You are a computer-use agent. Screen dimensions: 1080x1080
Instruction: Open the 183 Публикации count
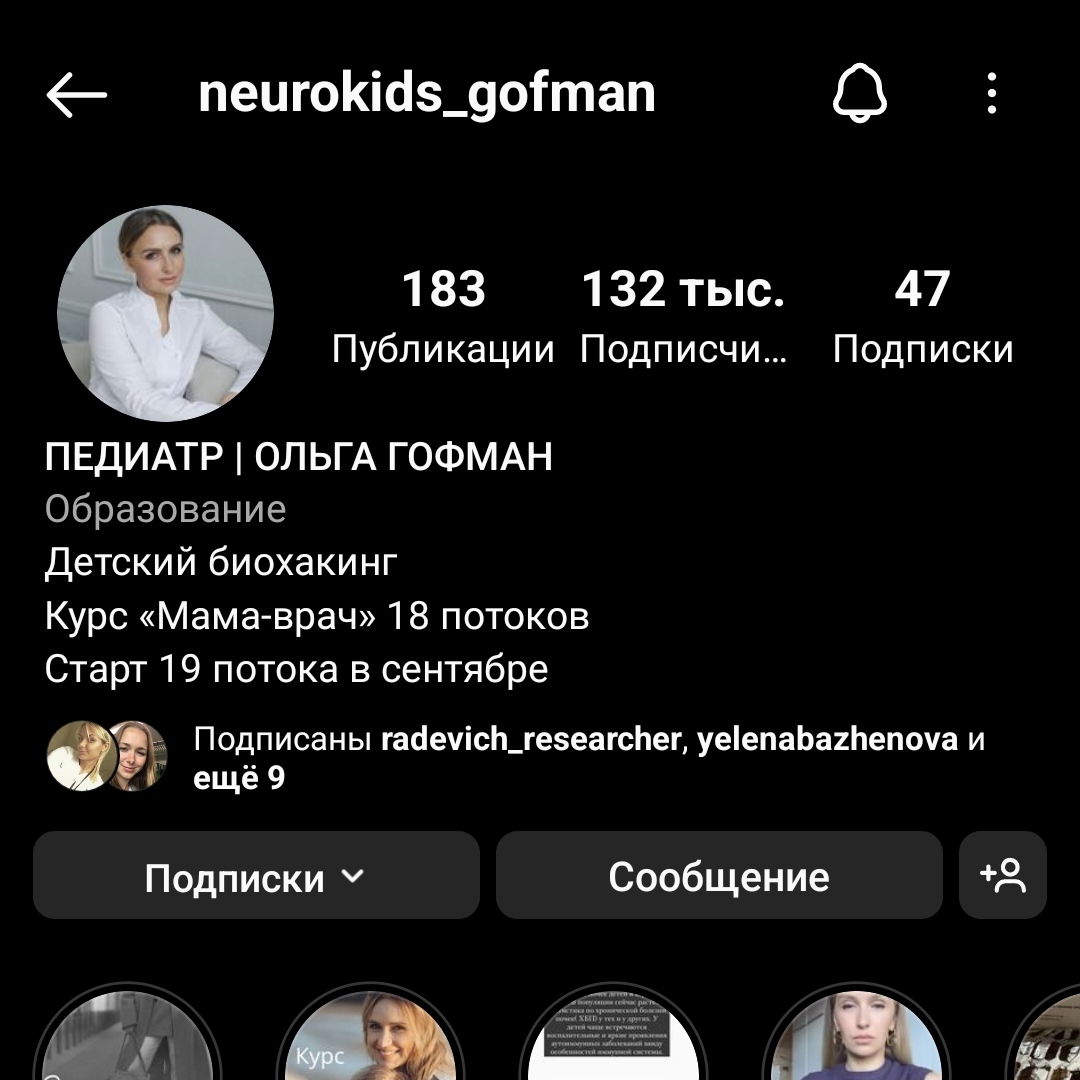pyautogui.click(x=443, y=315)
